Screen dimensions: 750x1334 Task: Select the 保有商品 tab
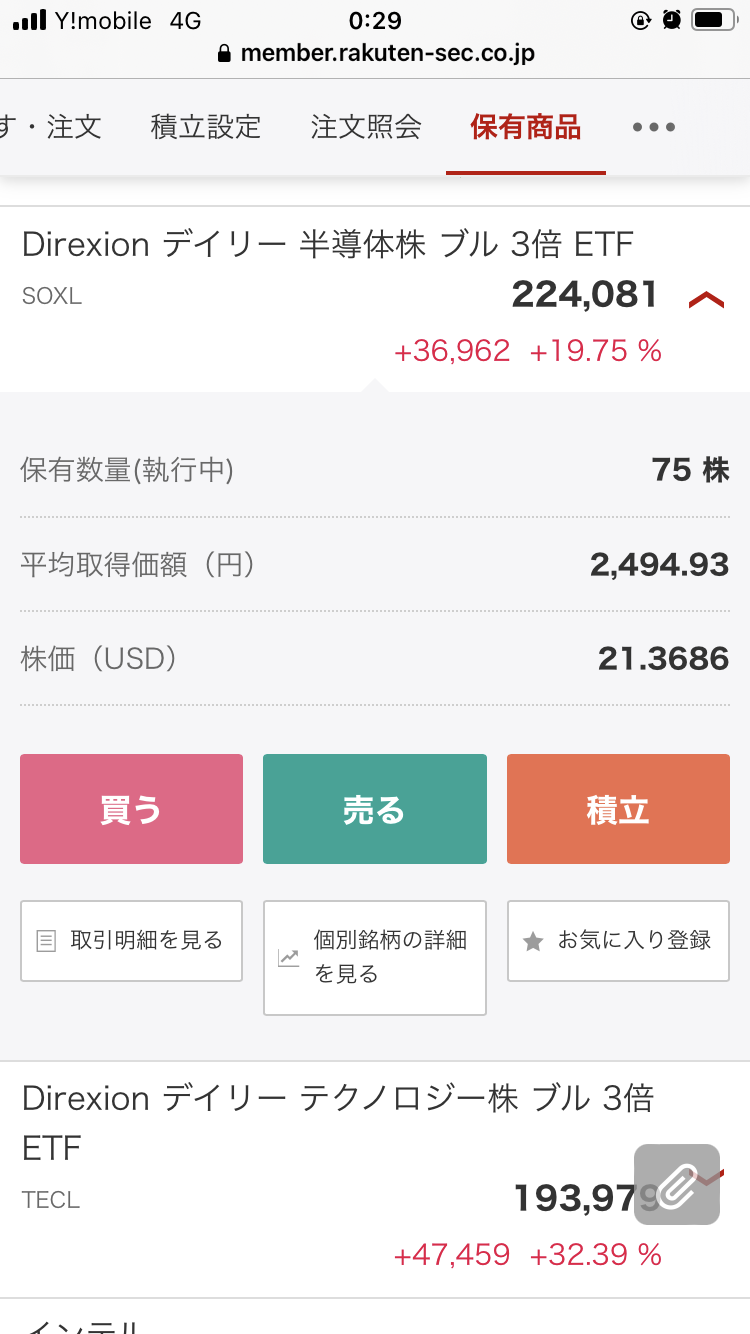pos(526,127)
